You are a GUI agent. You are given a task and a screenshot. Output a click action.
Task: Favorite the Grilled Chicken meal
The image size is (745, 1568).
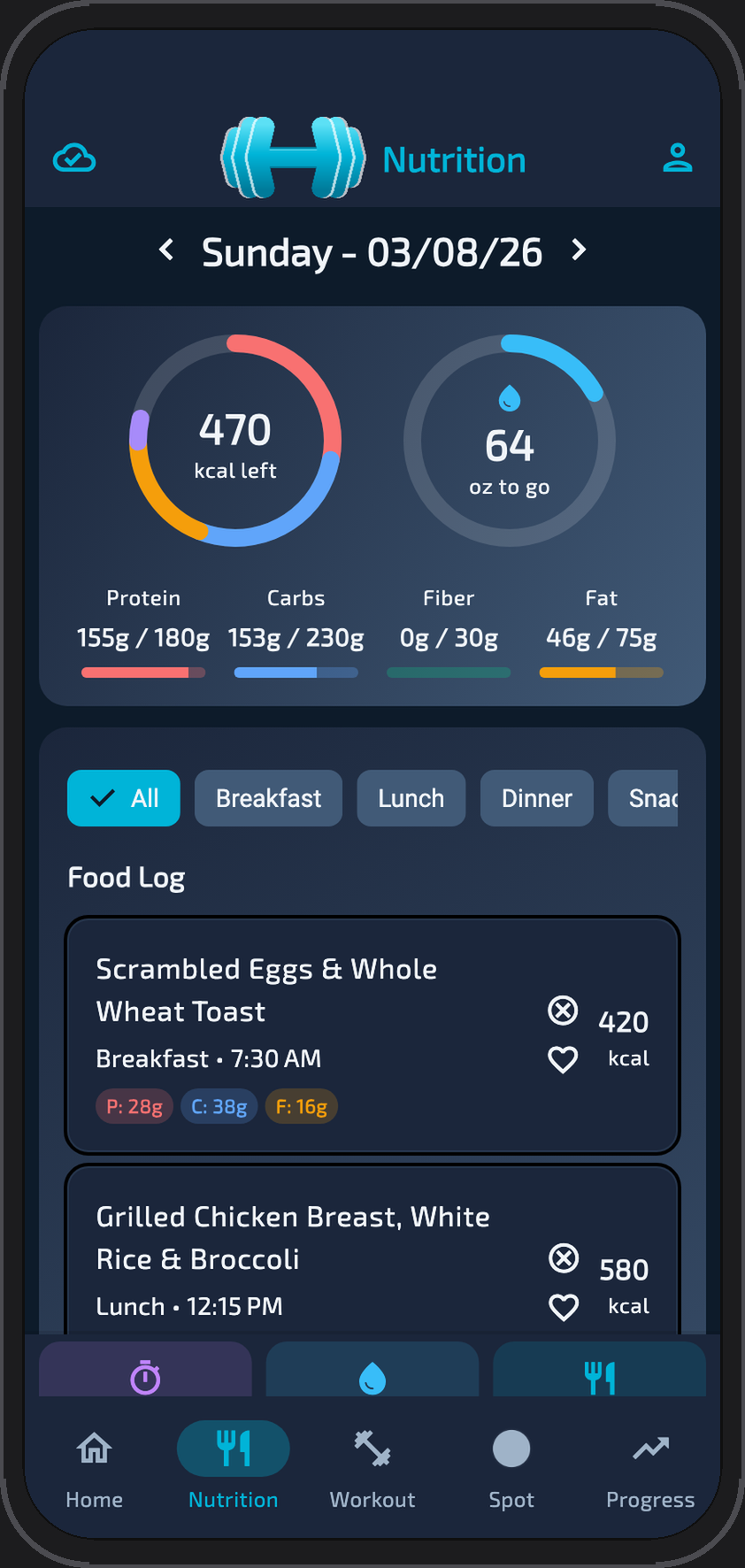[563, 1307]
